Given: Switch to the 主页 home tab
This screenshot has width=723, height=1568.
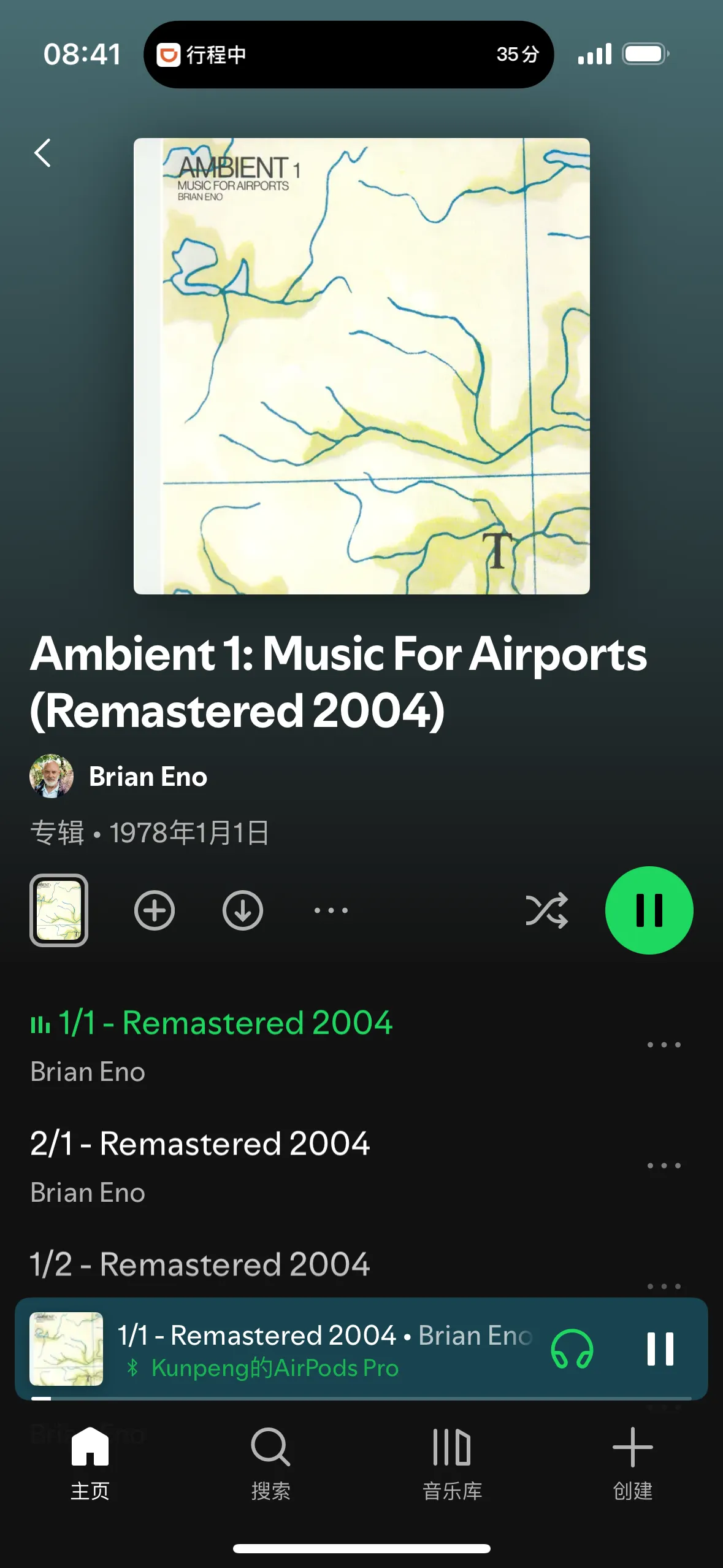Looking at the screenshot, I should [90, 1464].
